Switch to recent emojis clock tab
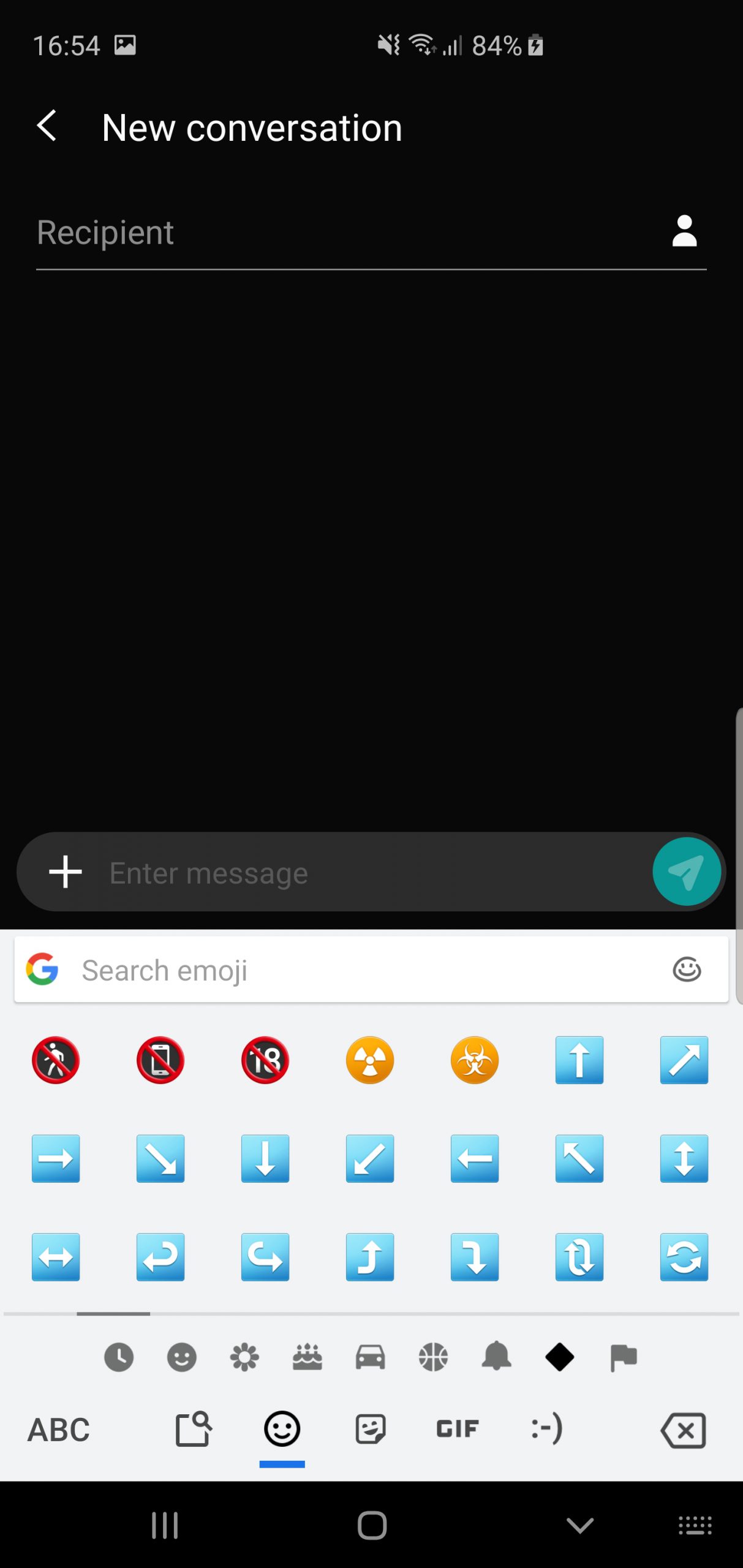This screenshot has width=743, height=1568. 119,1357
